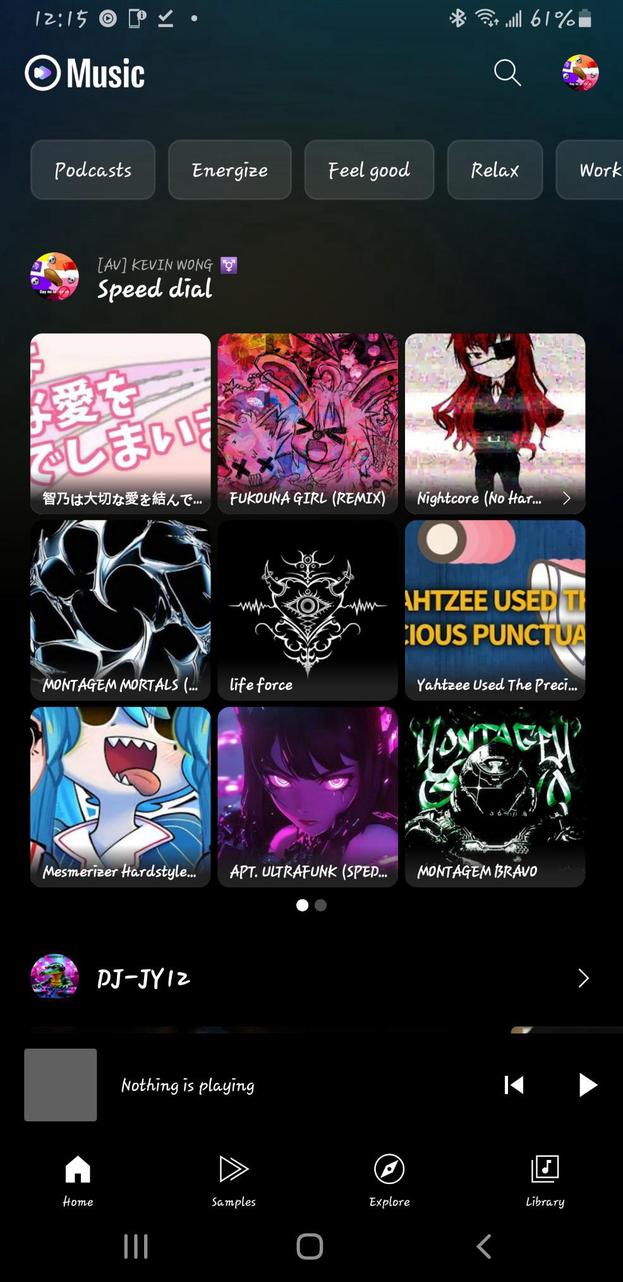Play APT. ULTRAFUNK tile
The height and width of the screenshot is (1282, 623).
307,795
